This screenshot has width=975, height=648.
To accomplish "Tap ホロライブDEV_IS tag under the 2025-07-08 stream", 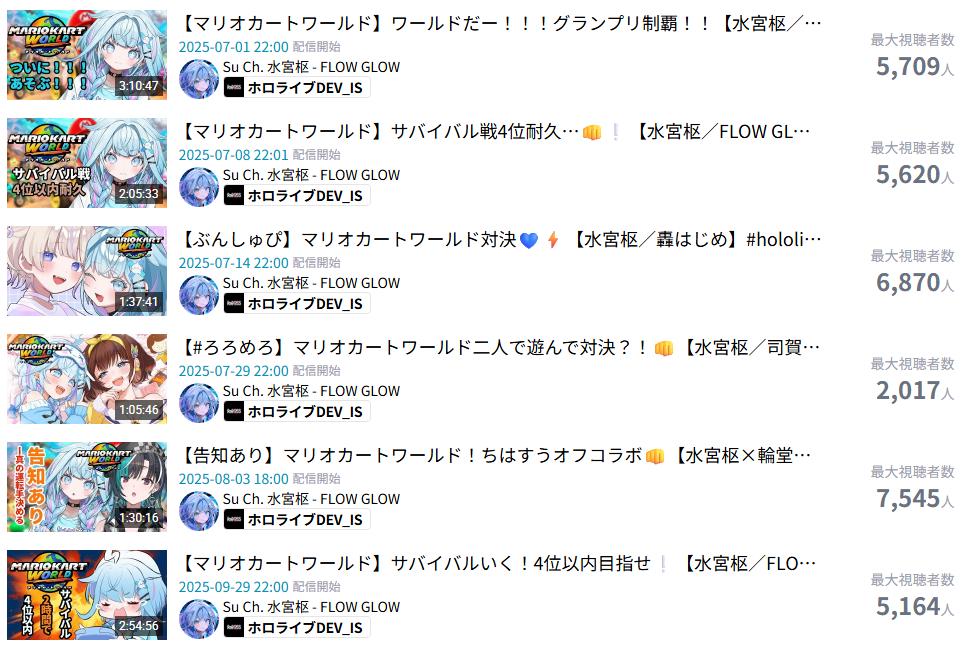I will [296, 196].
